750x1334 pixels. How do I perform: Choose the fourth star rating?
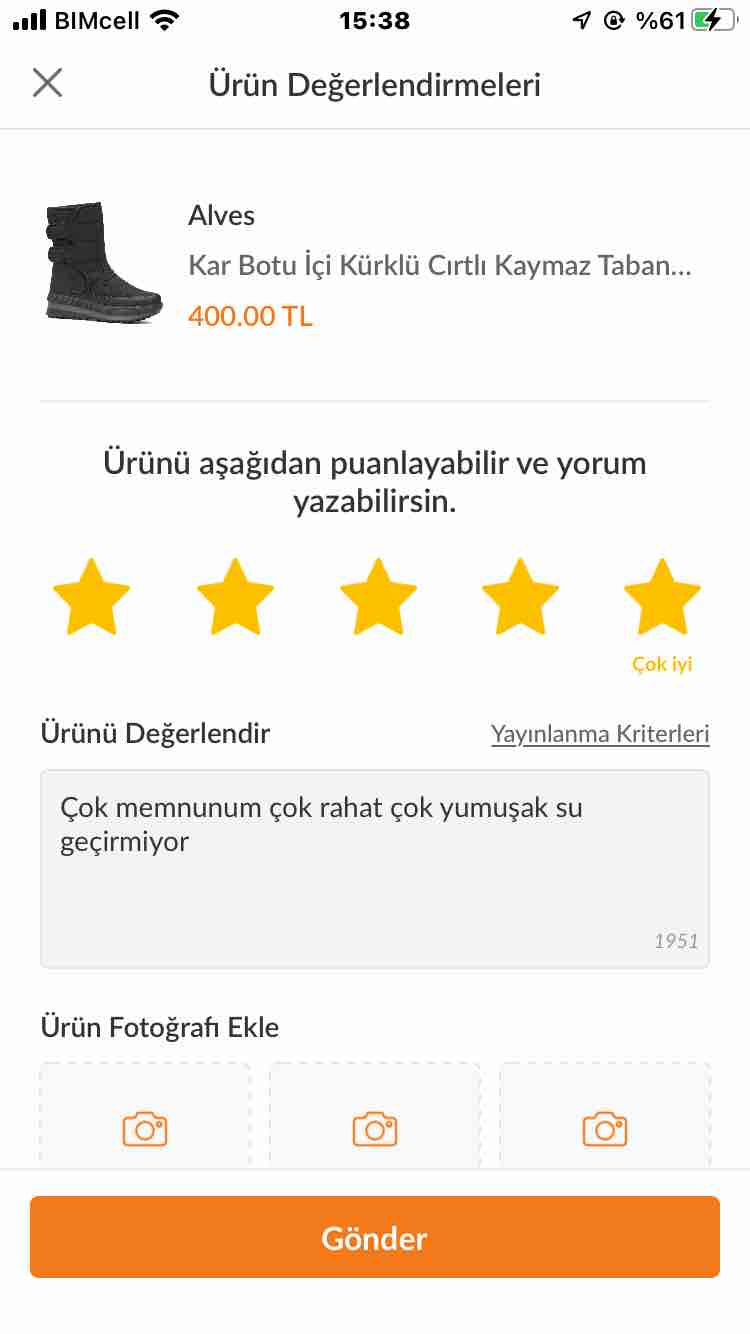click(520, 597)
